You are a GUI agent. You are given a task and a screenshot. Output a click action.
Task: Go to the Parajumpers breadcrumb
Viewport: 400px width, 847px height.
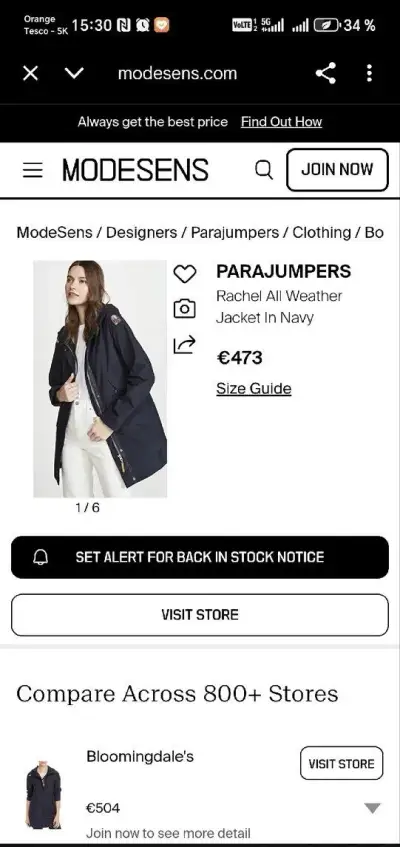pos(235,233)
